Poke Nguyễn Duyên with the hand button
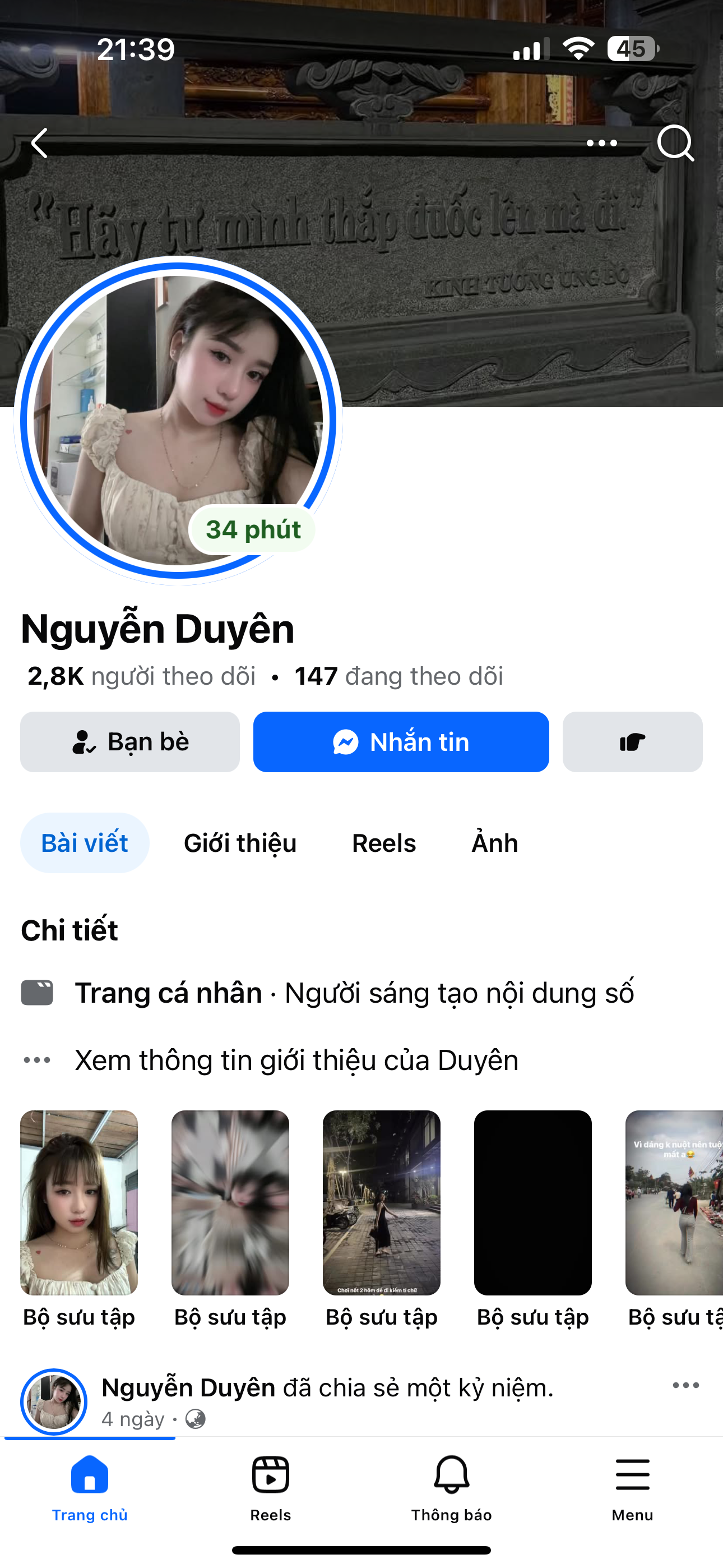 coord(632,742)
